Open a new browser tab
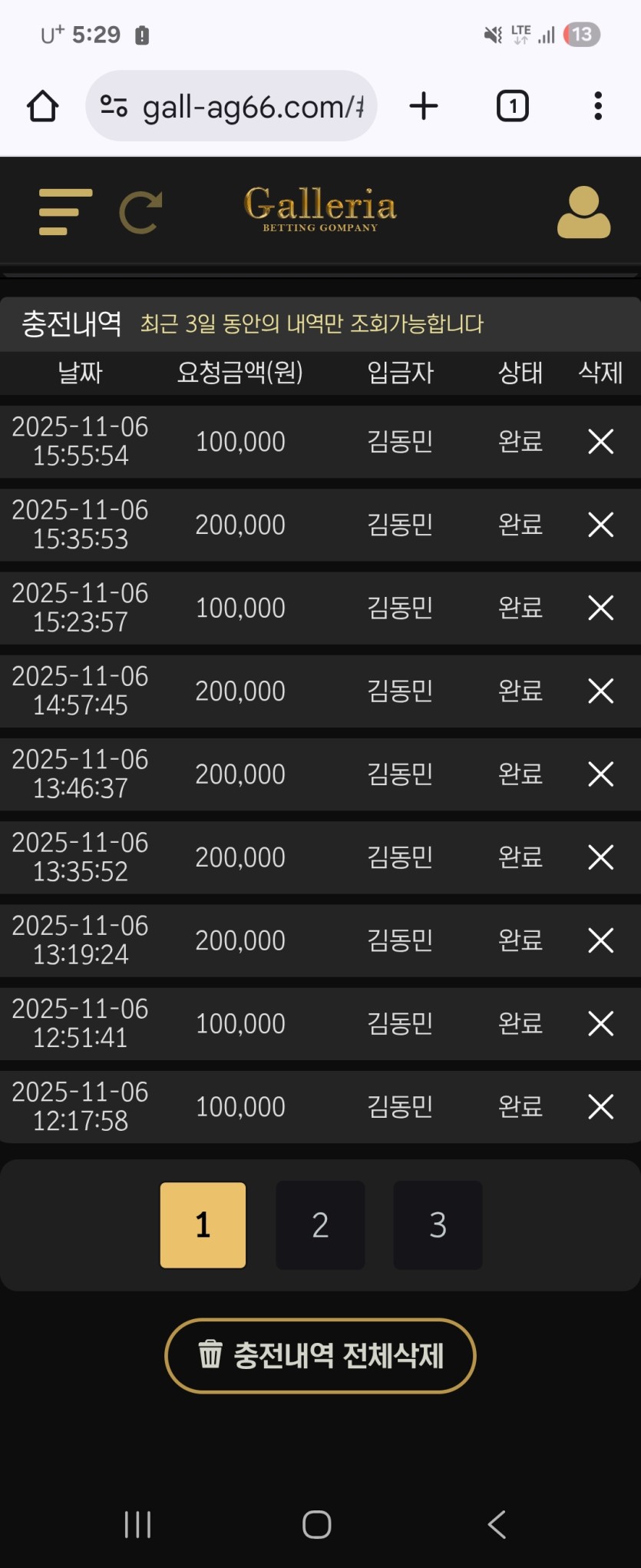 pos(424,106)
